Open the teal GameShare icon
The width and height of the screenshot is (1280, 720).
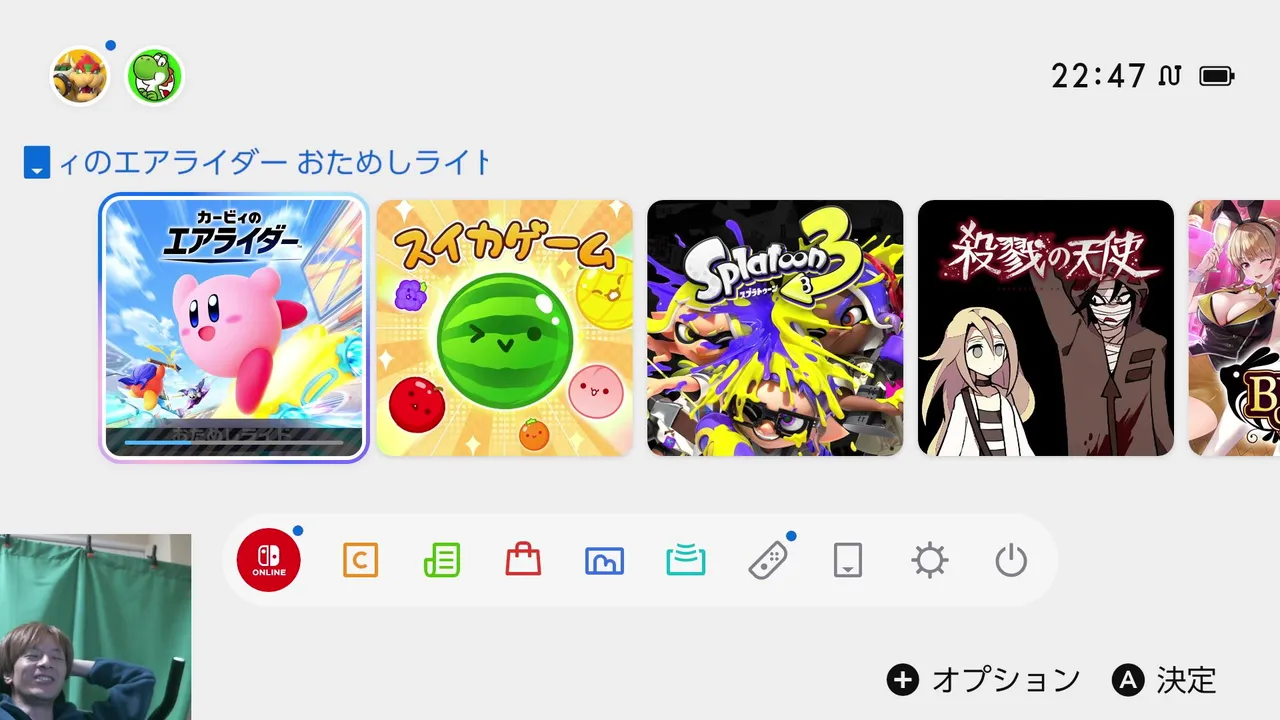(686, 561)
